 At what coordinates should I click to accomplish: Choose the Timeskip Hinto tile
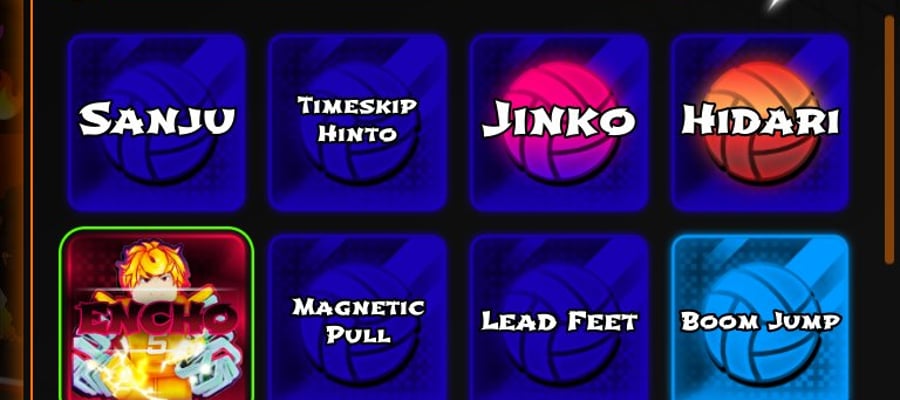358,123
